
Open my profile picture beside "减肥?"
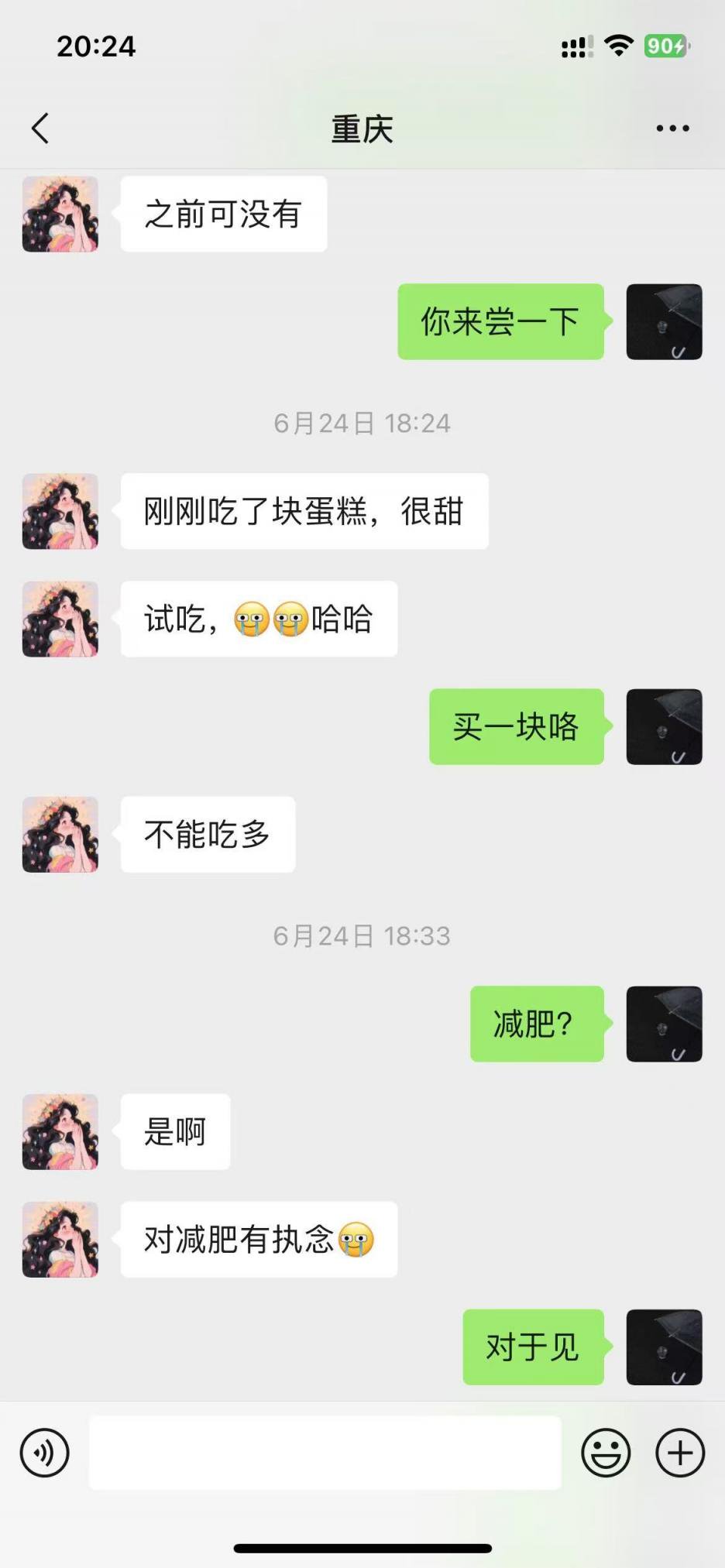(664, 1024)
